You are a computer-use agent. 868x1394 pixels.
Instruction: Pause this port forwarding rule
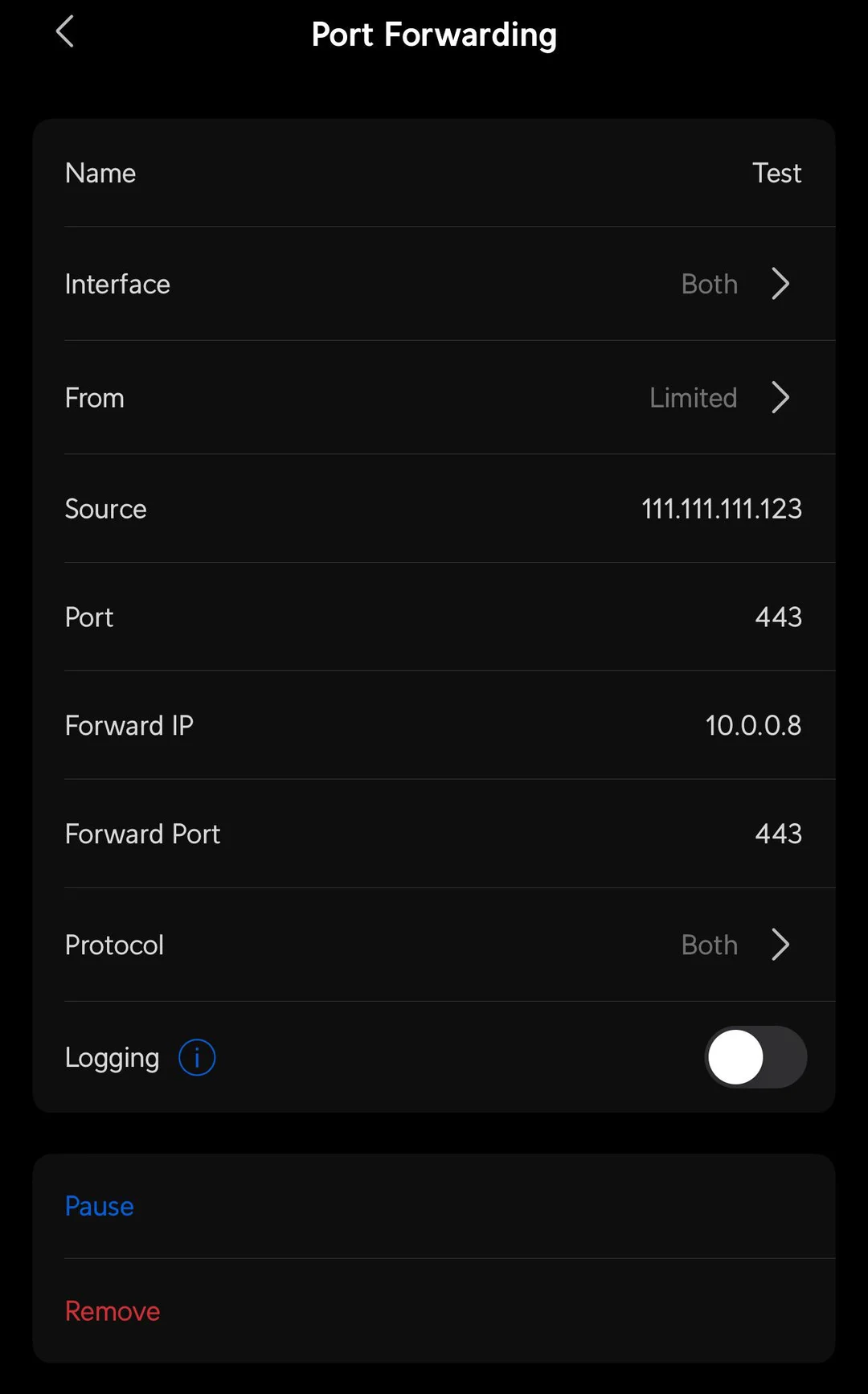(x=99, y=1206)
